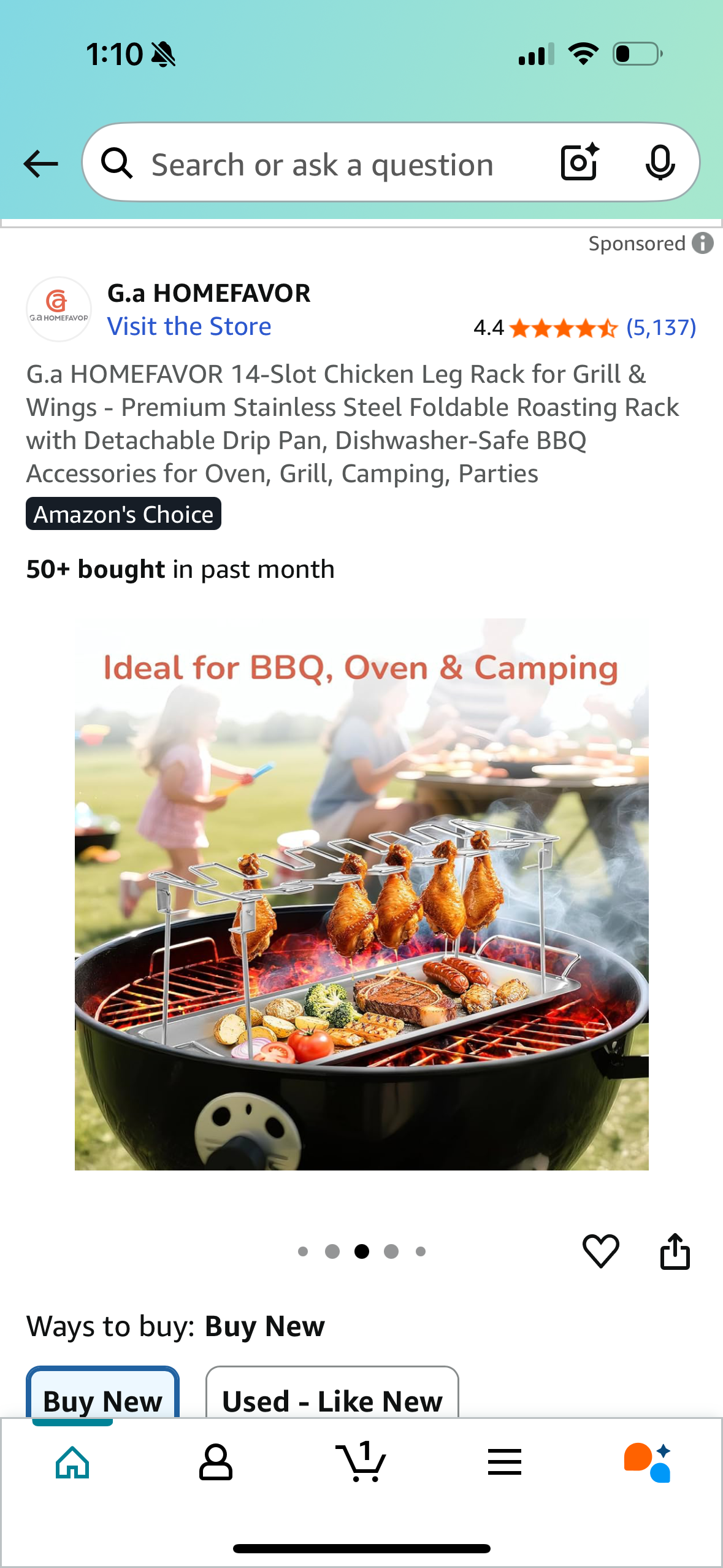Open the Rufus AI assistant
Screen dimensions: 723x1568
point(648,1462)
